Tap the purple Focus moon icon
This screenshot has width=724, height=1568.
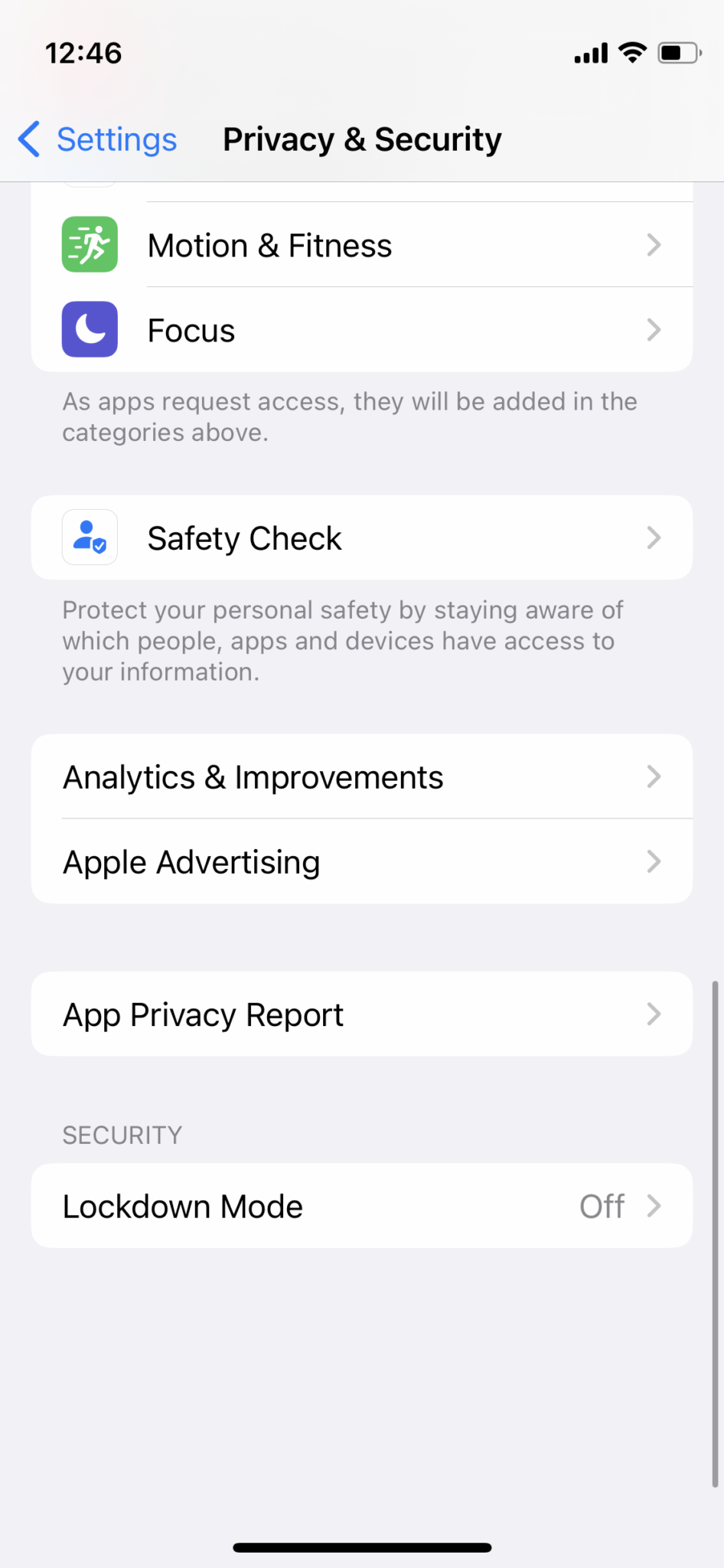click(90, 329)
